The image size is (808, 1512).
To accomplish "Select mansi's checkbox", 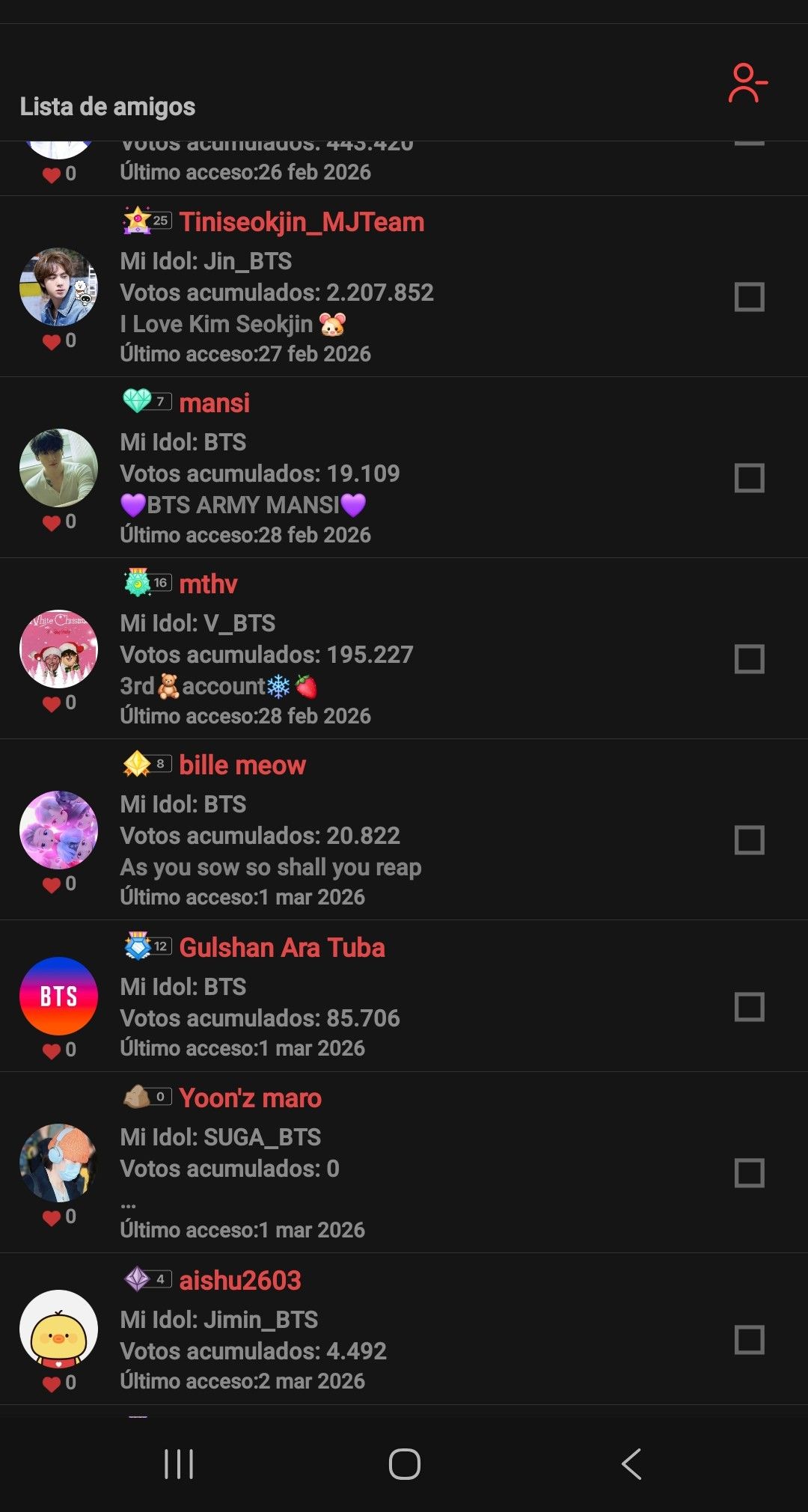I will [749, 478].
